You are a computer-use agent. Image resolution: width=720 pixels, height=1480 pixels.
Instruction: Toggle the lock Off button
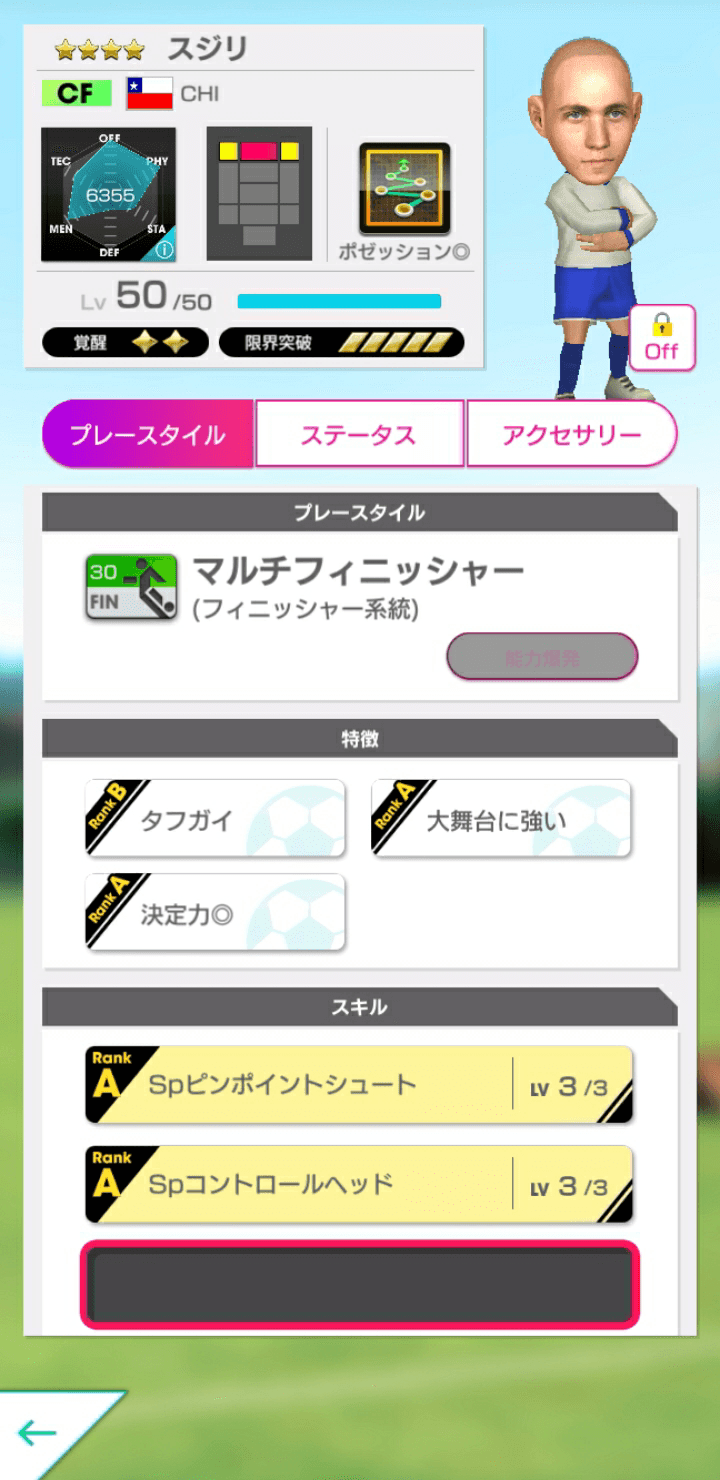(x=661, y=338)
